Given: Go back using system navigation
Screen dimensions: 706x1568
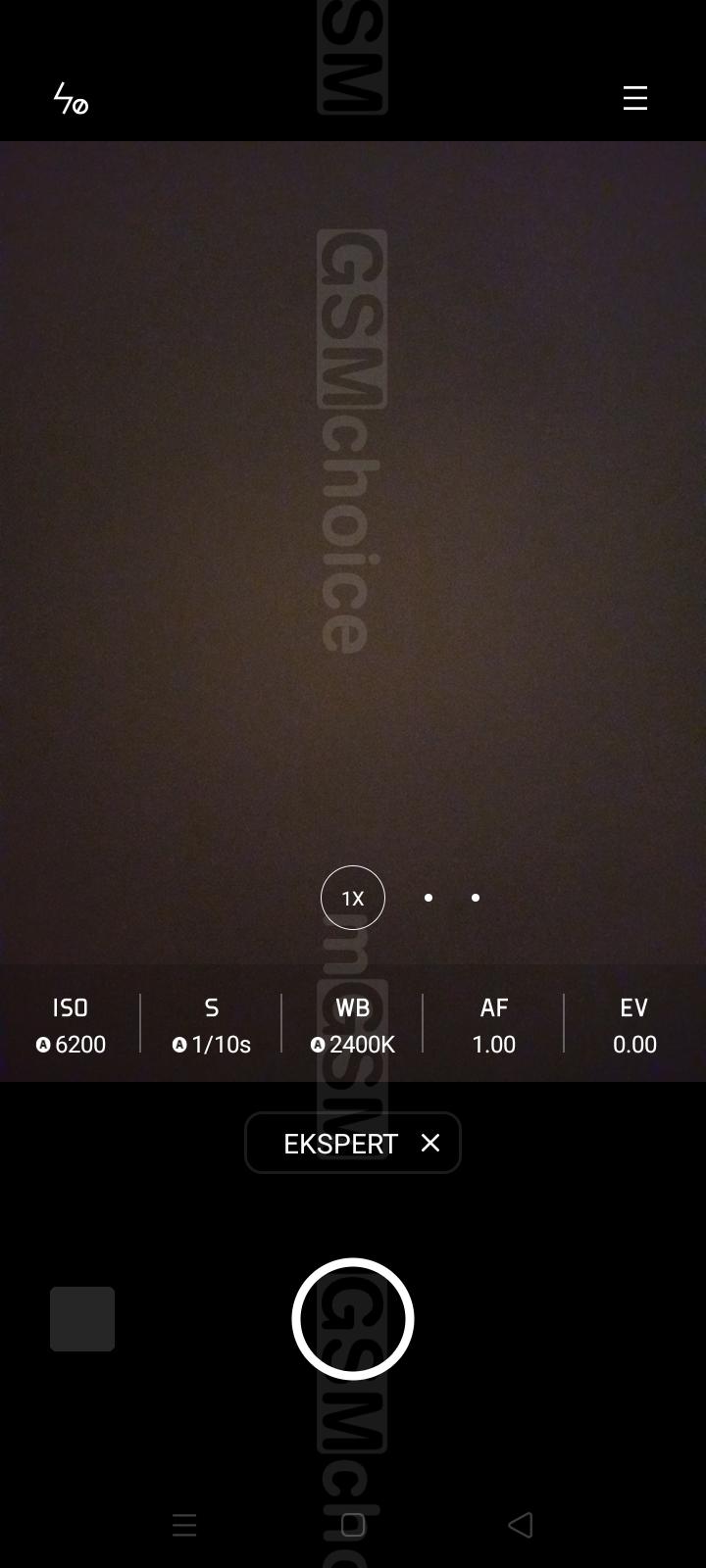Looking at the screenshot, I should pyautogui.click(x=521, y=1525).
